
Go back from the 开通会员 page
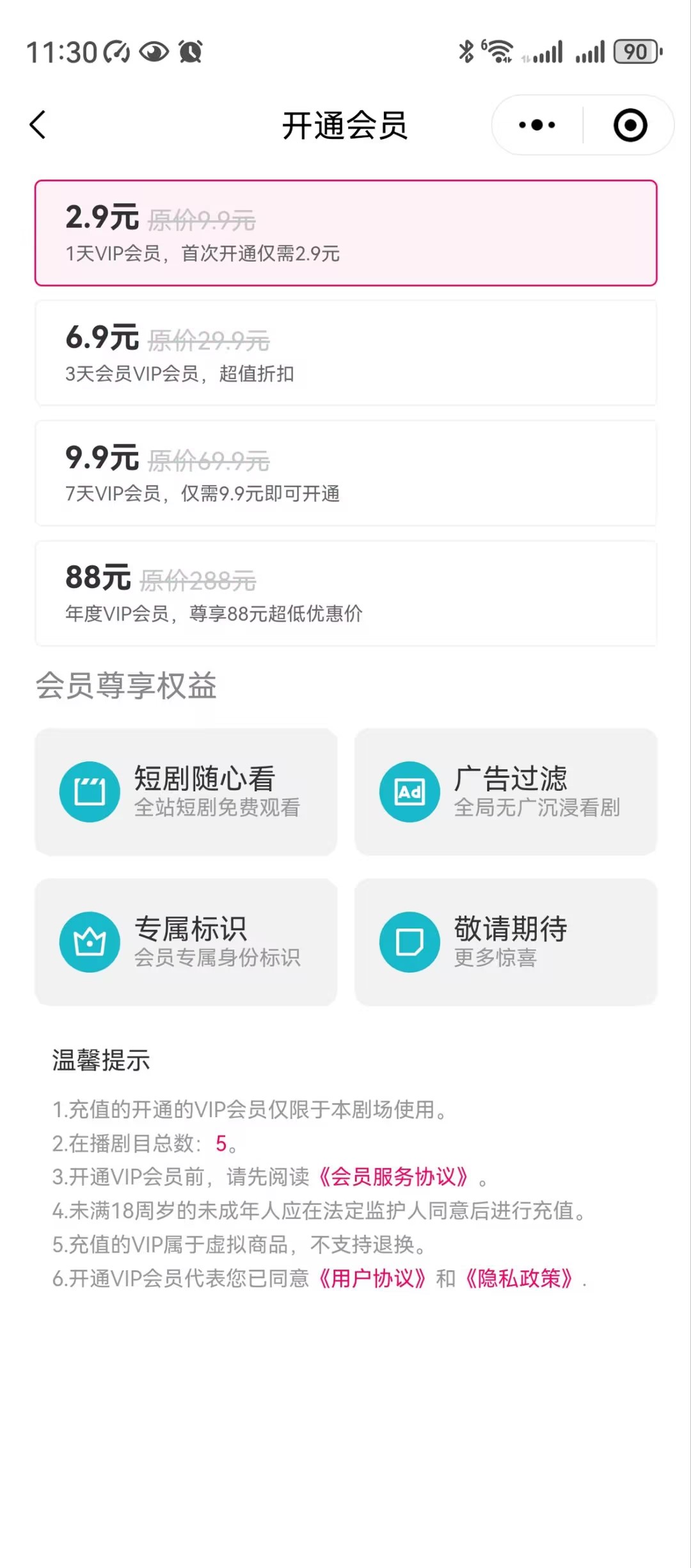point(38,125)
